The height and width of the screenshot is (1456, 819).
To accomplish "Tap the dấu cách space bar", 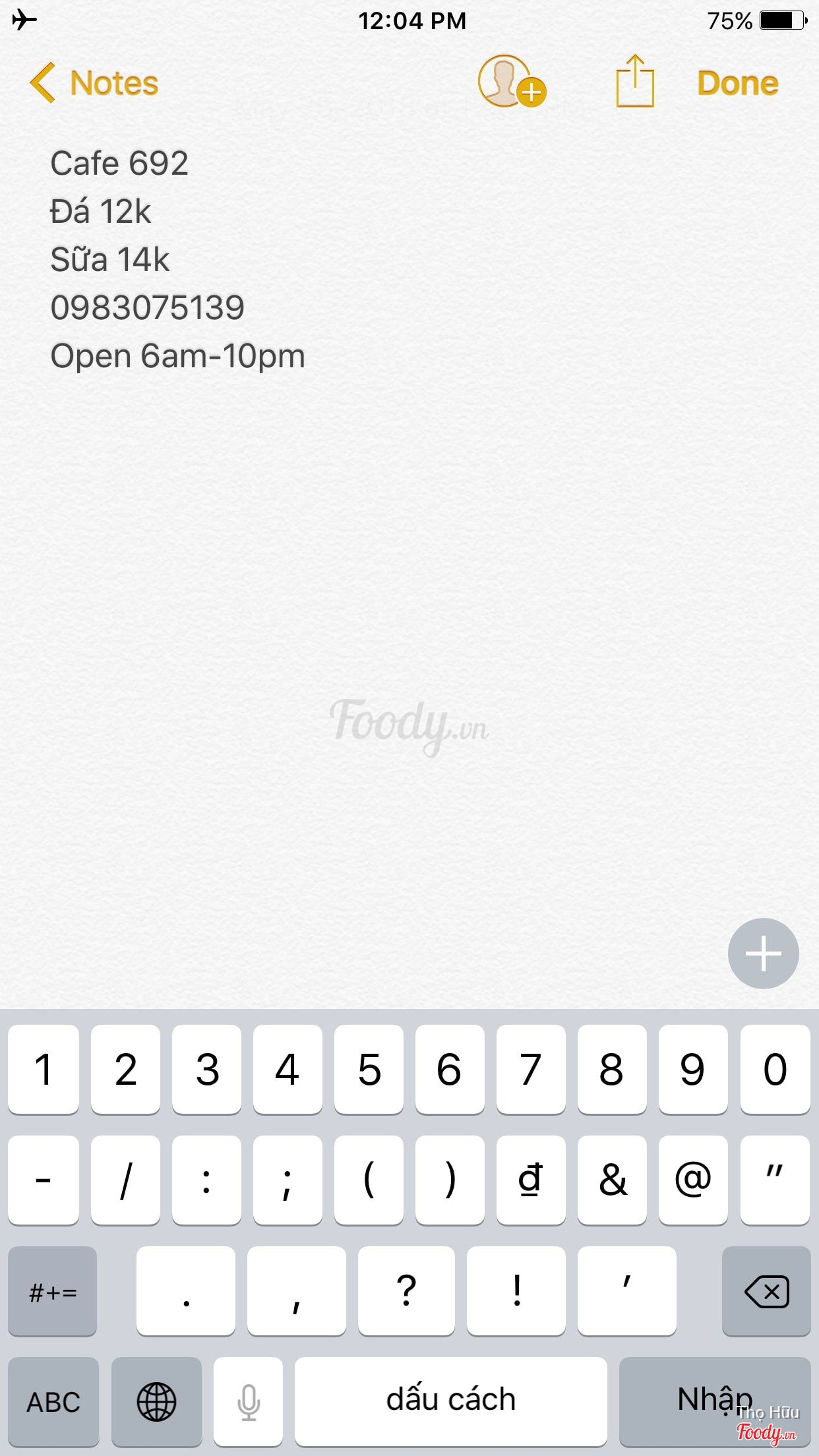I will (x=450, y=1401).
